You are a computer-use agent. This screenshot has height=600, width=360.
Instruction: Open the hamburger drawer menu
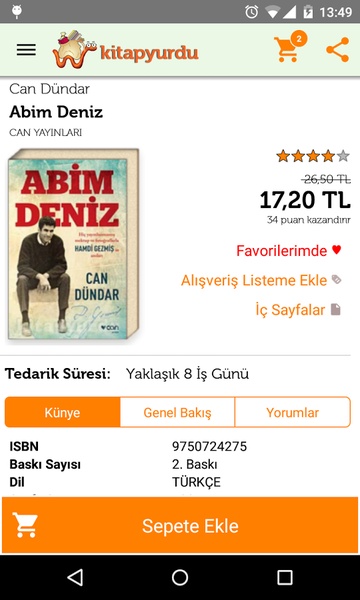[26, 50]
